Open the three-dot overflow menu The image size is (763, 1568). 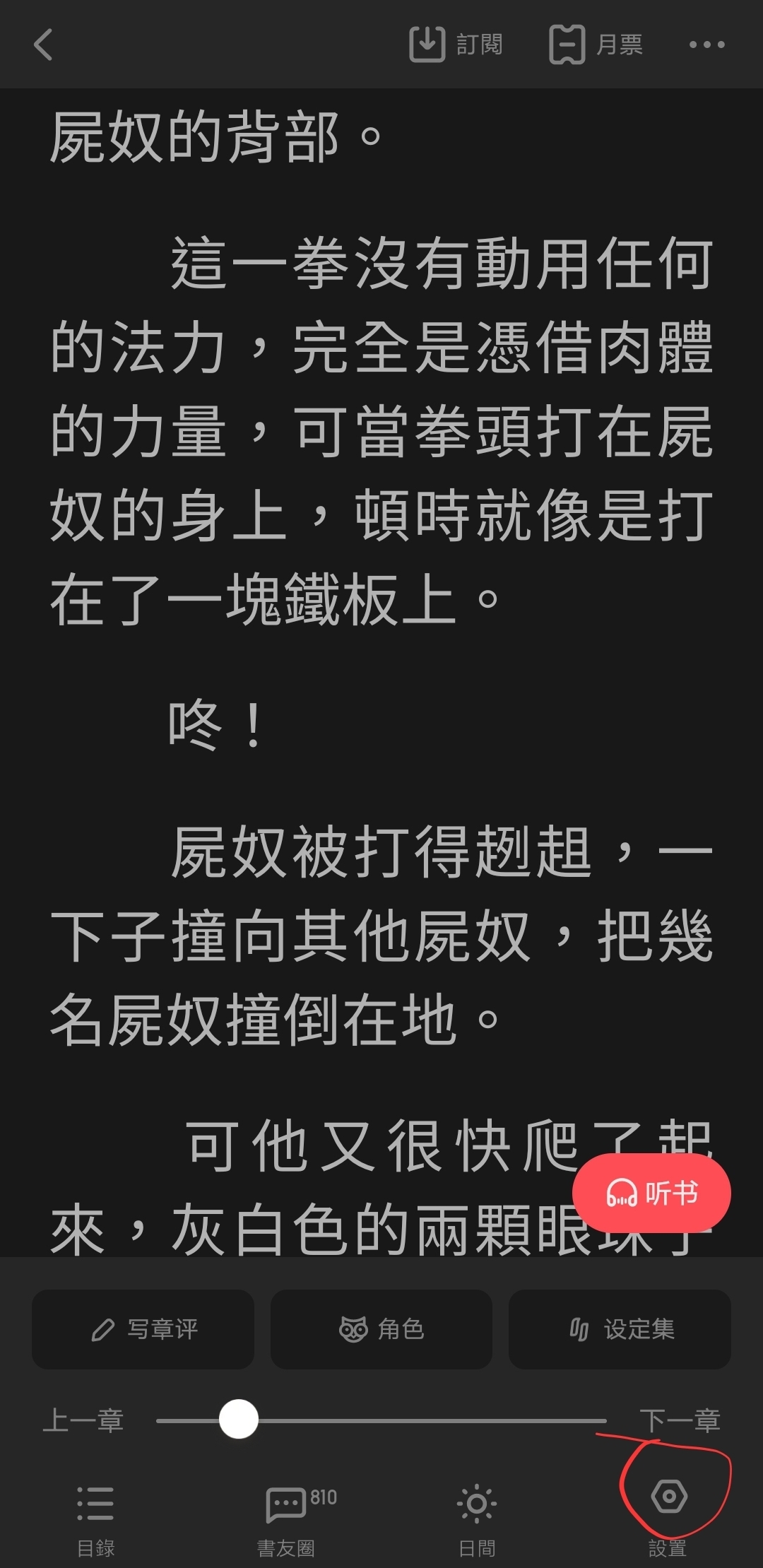pos(706,45)
